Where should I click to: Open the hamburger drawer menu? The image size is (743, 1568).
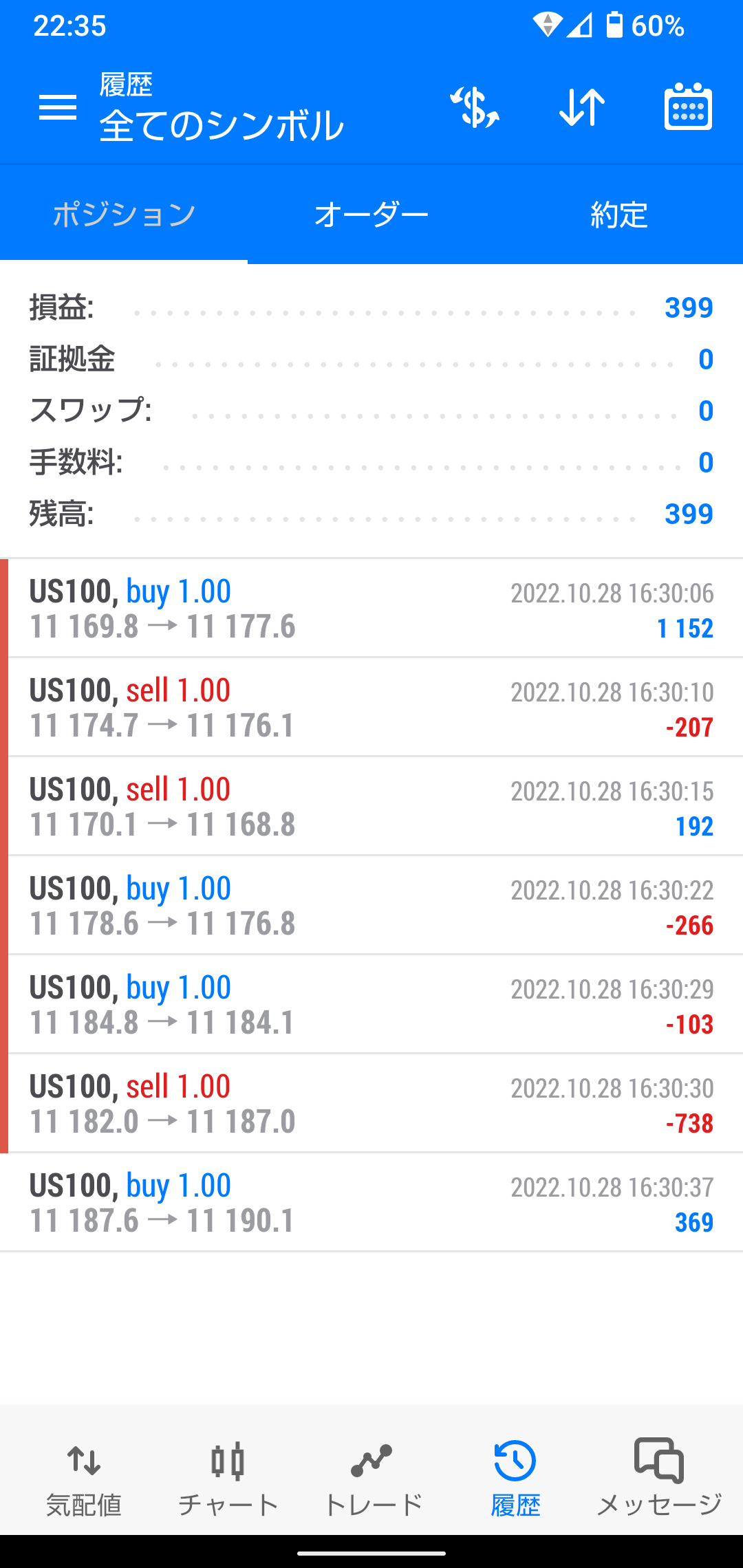(x=58, y=107)
